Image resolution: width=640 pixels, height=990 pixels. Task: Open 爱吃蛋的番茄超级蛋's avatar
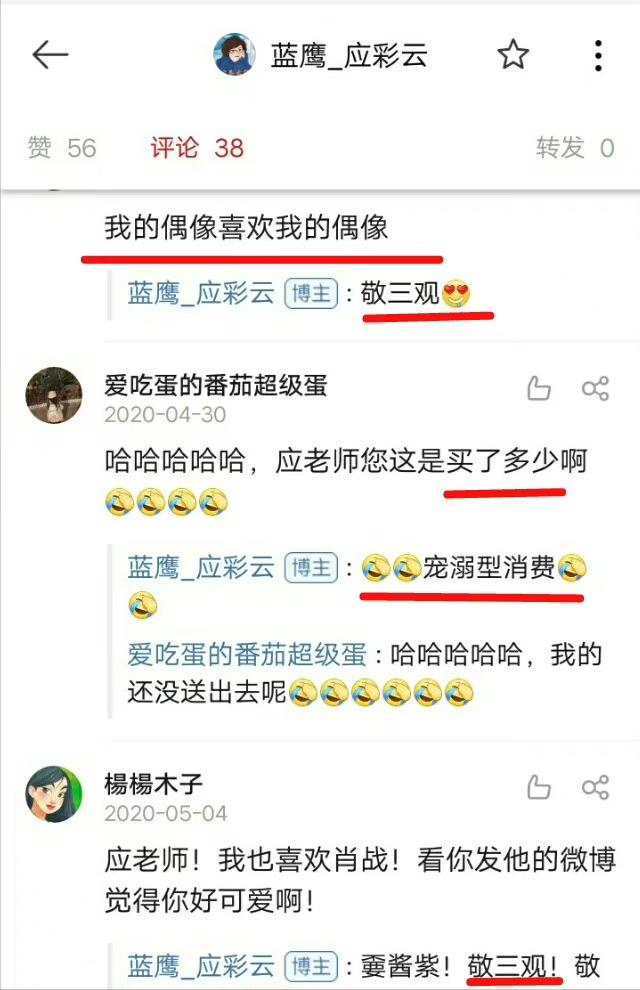[x=53, y=395]
